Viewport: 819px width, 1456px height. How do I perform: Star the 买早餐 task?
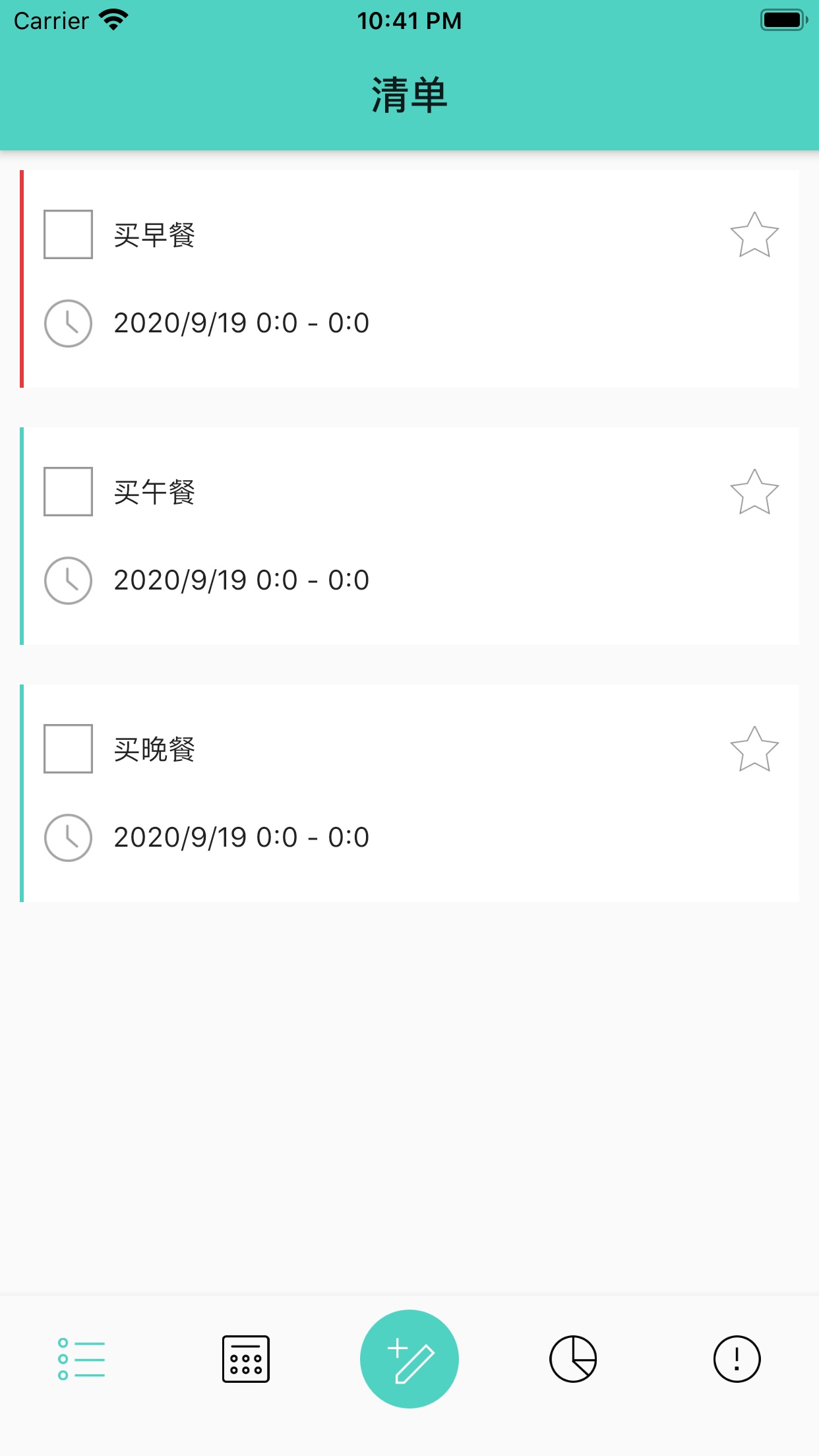pyautogui.click(x=754, y=235)
